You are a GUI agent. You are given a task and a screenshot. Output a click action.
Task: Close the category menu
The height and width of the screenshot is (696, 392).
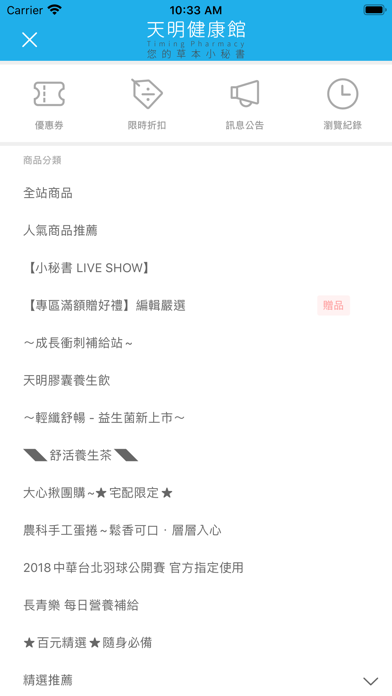coord(30,40)
